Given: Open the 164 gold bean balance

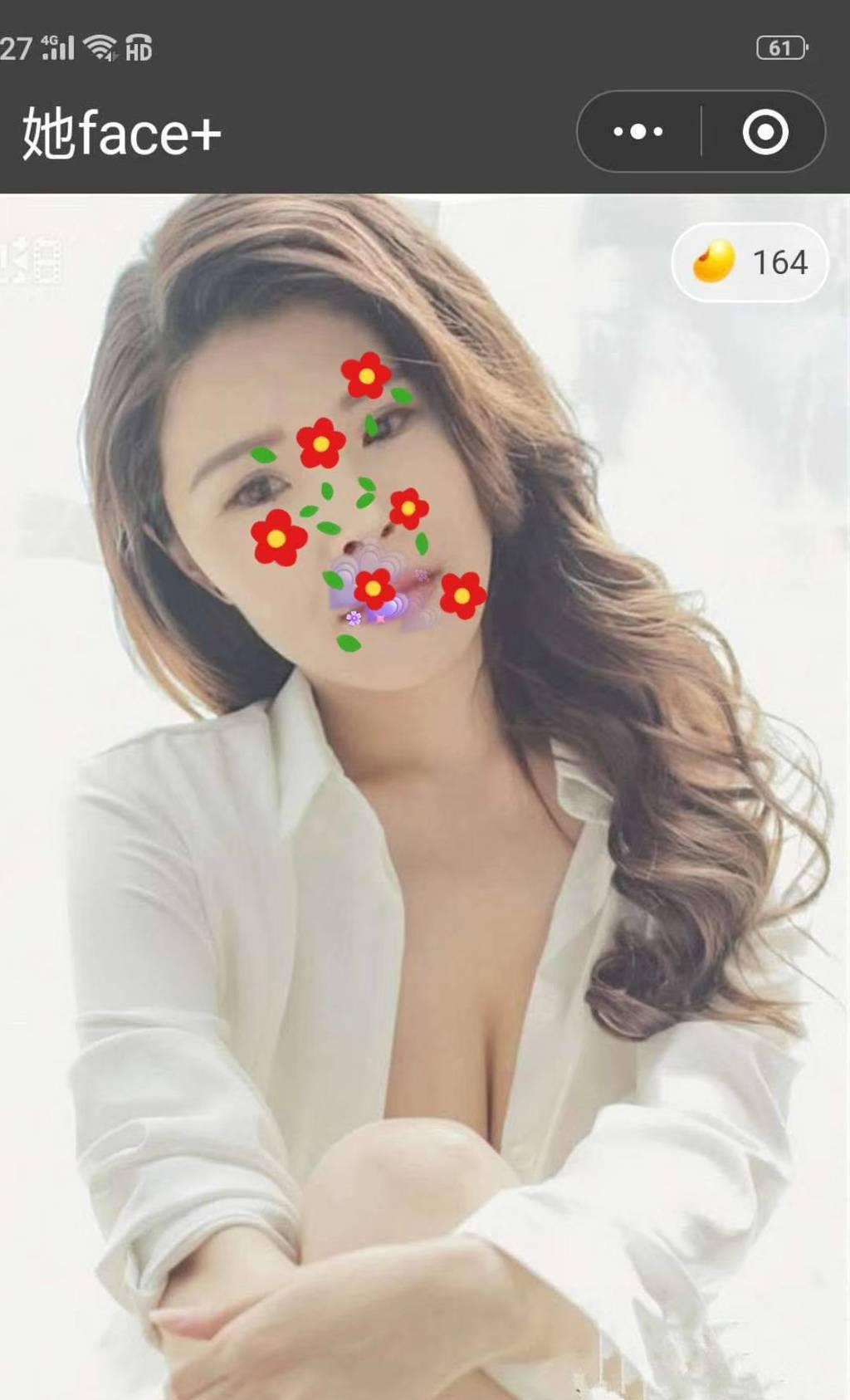Looking at the screenshot, I should tap(750, 262).
